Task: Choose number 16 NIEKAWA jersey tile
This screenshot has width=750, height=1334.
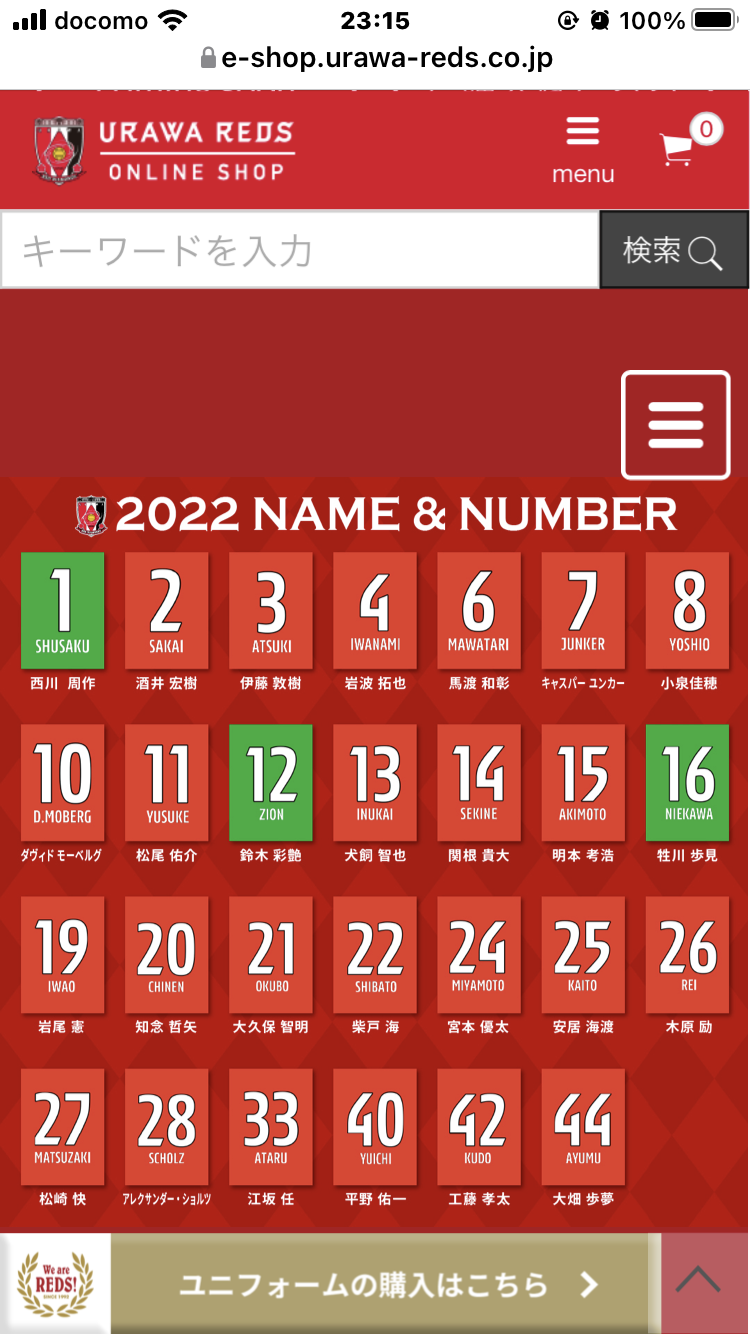Action: pos(688,782)
